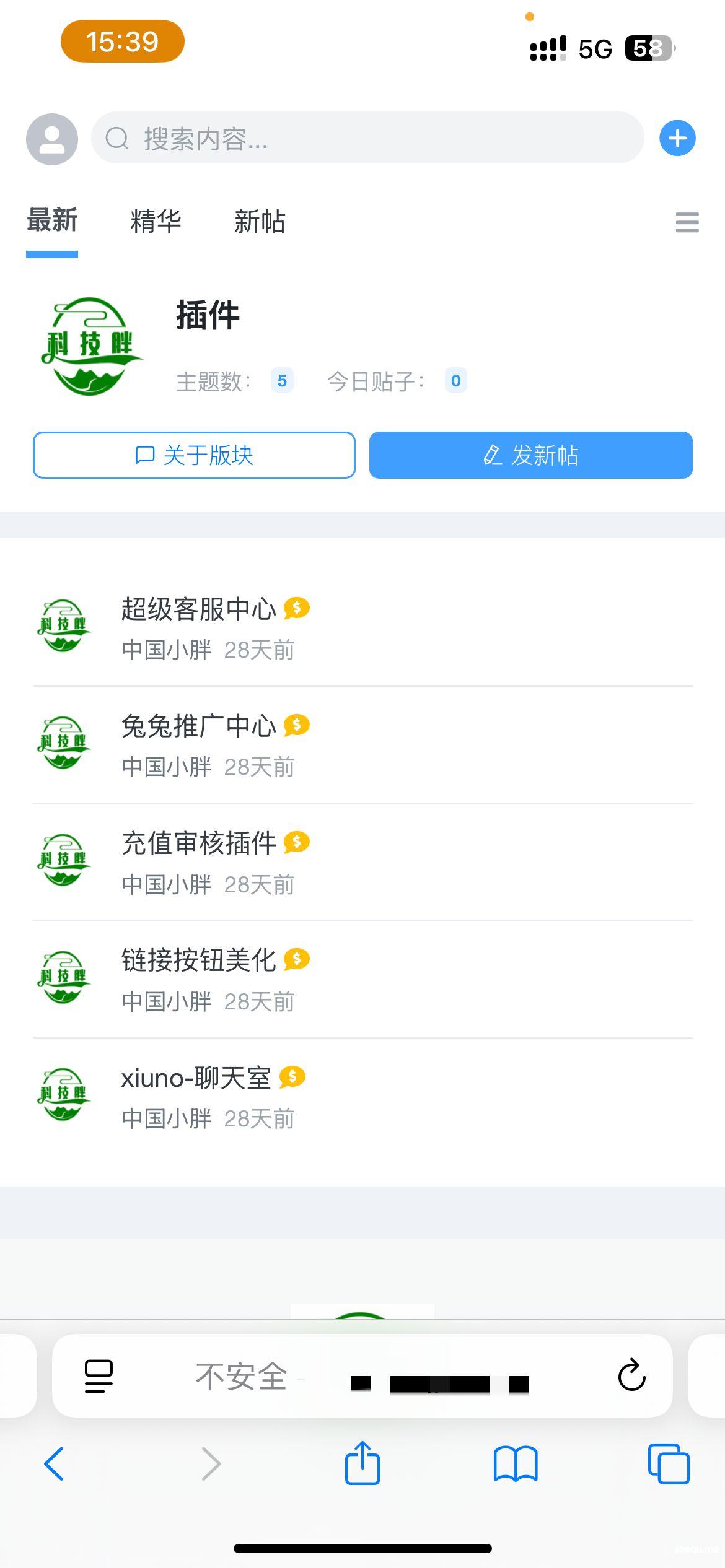Go back in Safari
725x1568 pixels.
point(54,1464)
